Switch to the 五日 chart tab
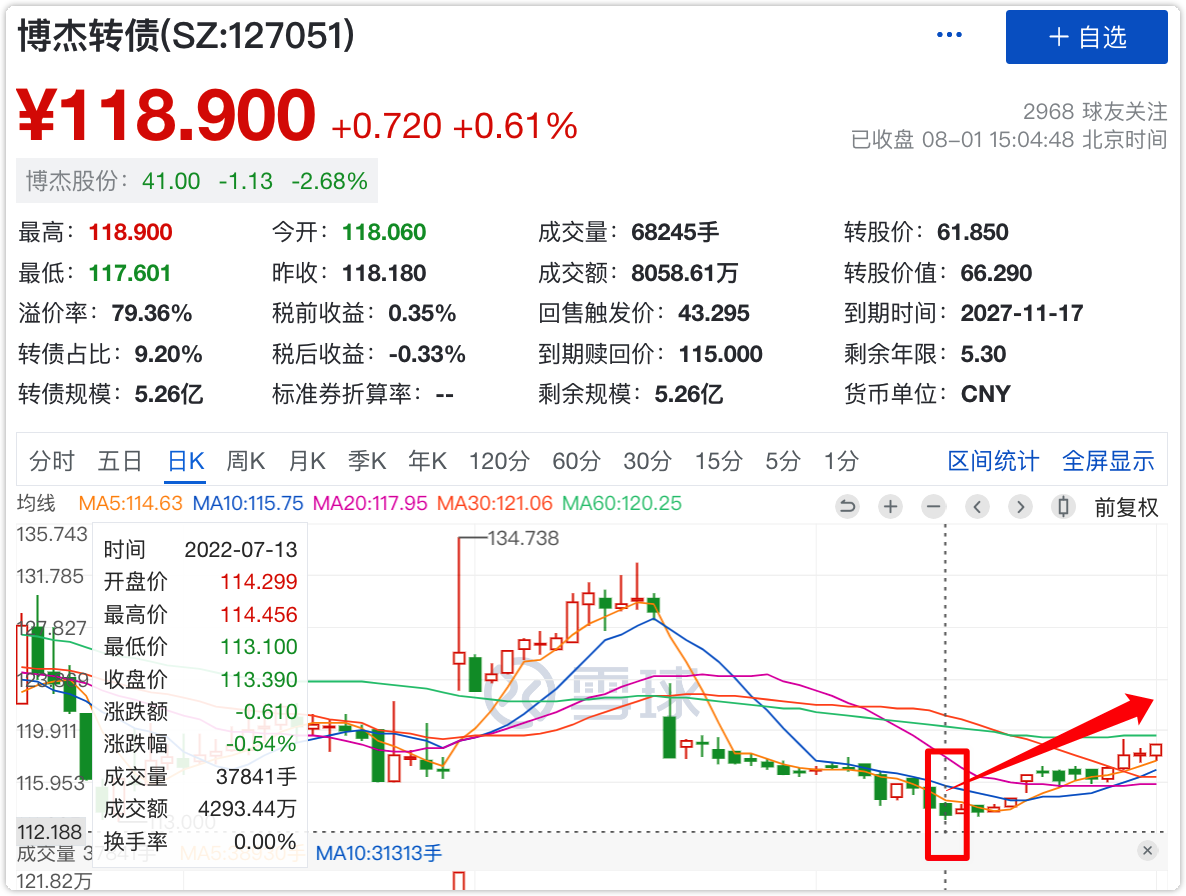 coord(120,461)
